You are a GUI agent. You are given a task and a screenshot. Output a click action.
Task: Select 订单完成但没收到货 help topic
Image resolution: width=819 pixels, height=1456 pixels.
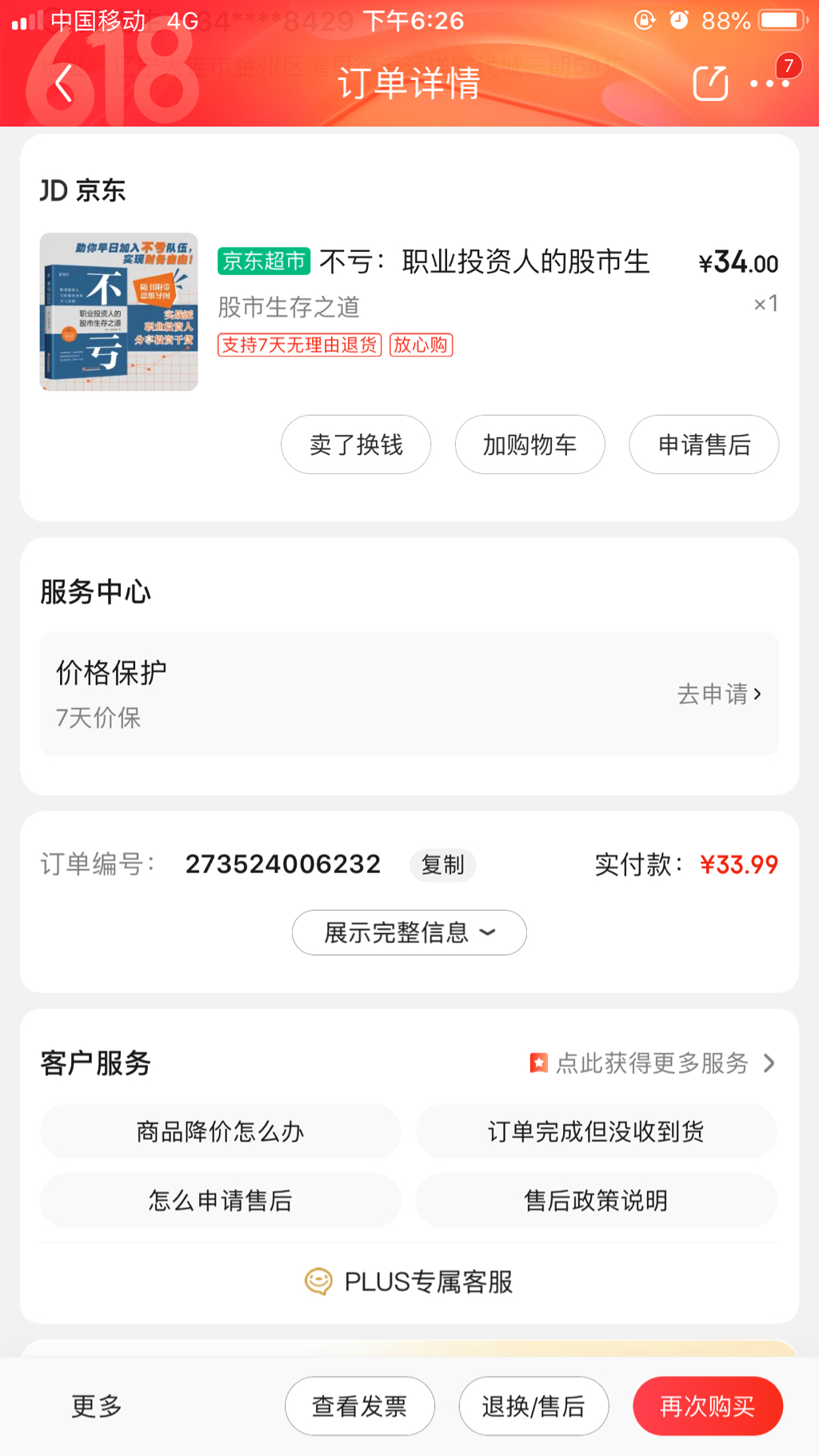[596, 1131]
